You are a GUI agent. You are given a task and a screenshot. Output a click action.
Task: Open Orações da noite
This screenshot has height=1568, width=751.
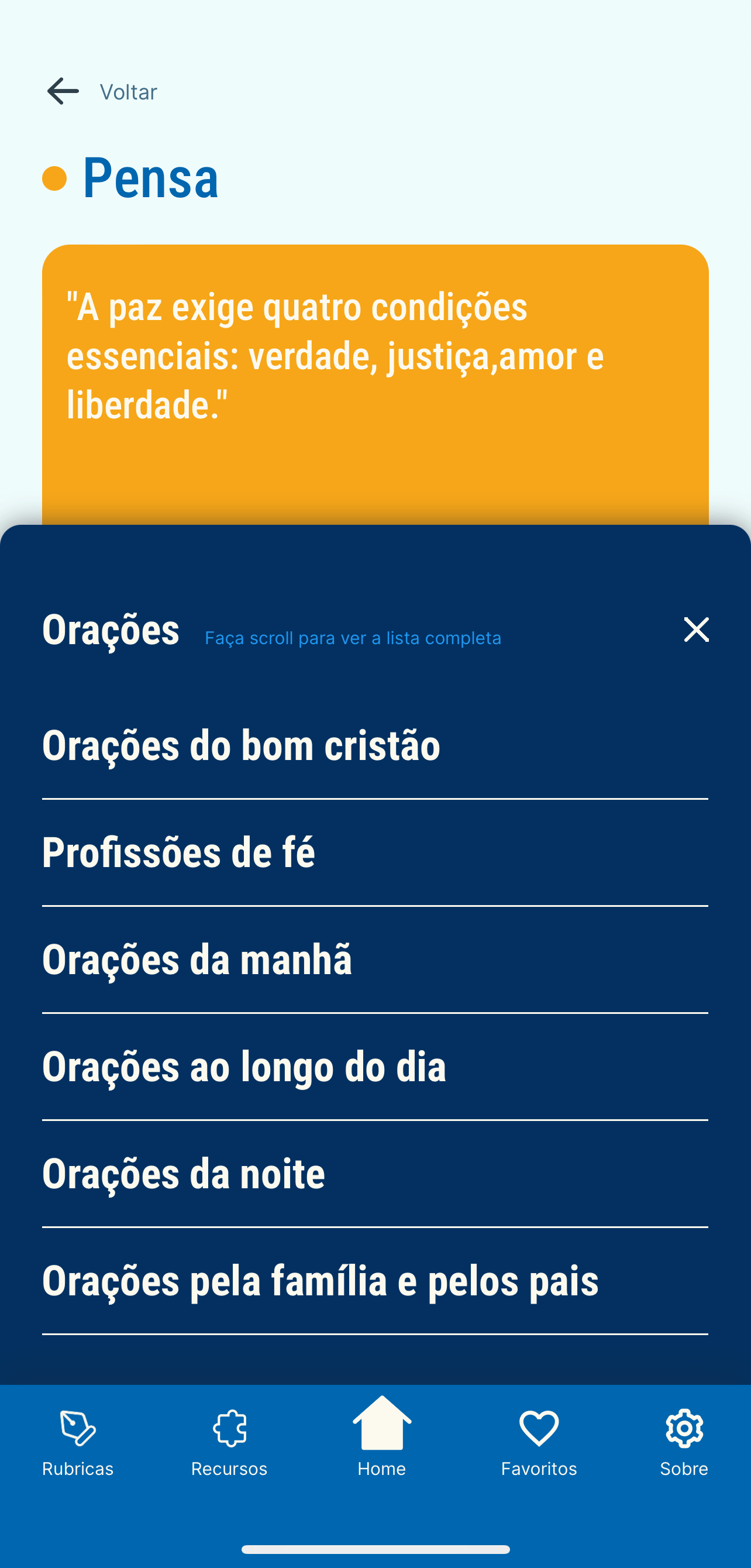(184, 1174)
